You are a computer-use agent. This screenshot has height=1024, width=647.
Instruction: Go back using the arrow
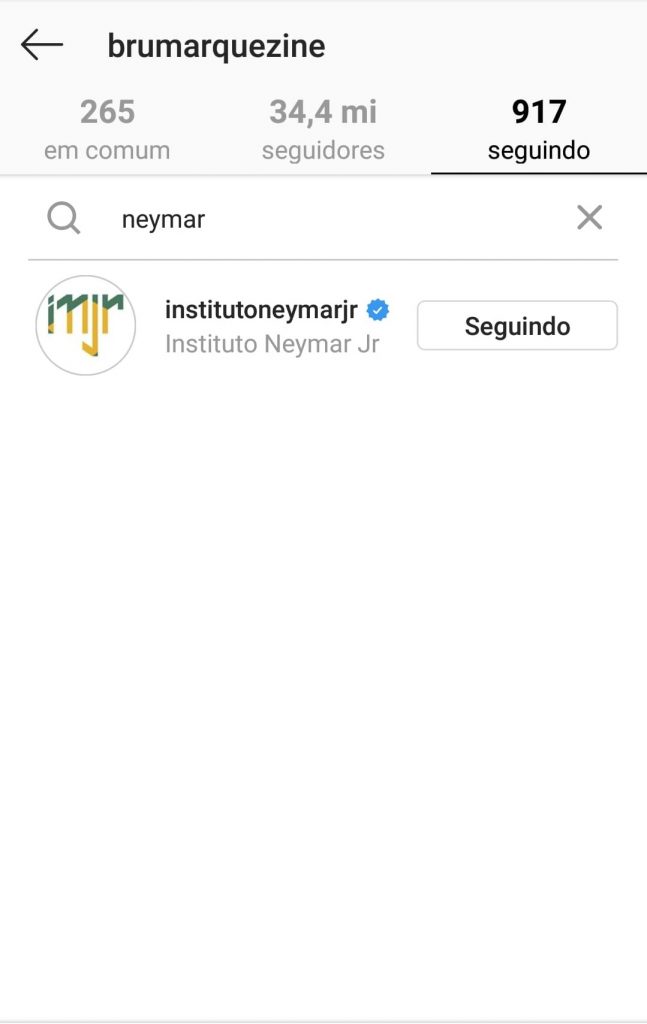pyautogui.click(x=42, y=45)
